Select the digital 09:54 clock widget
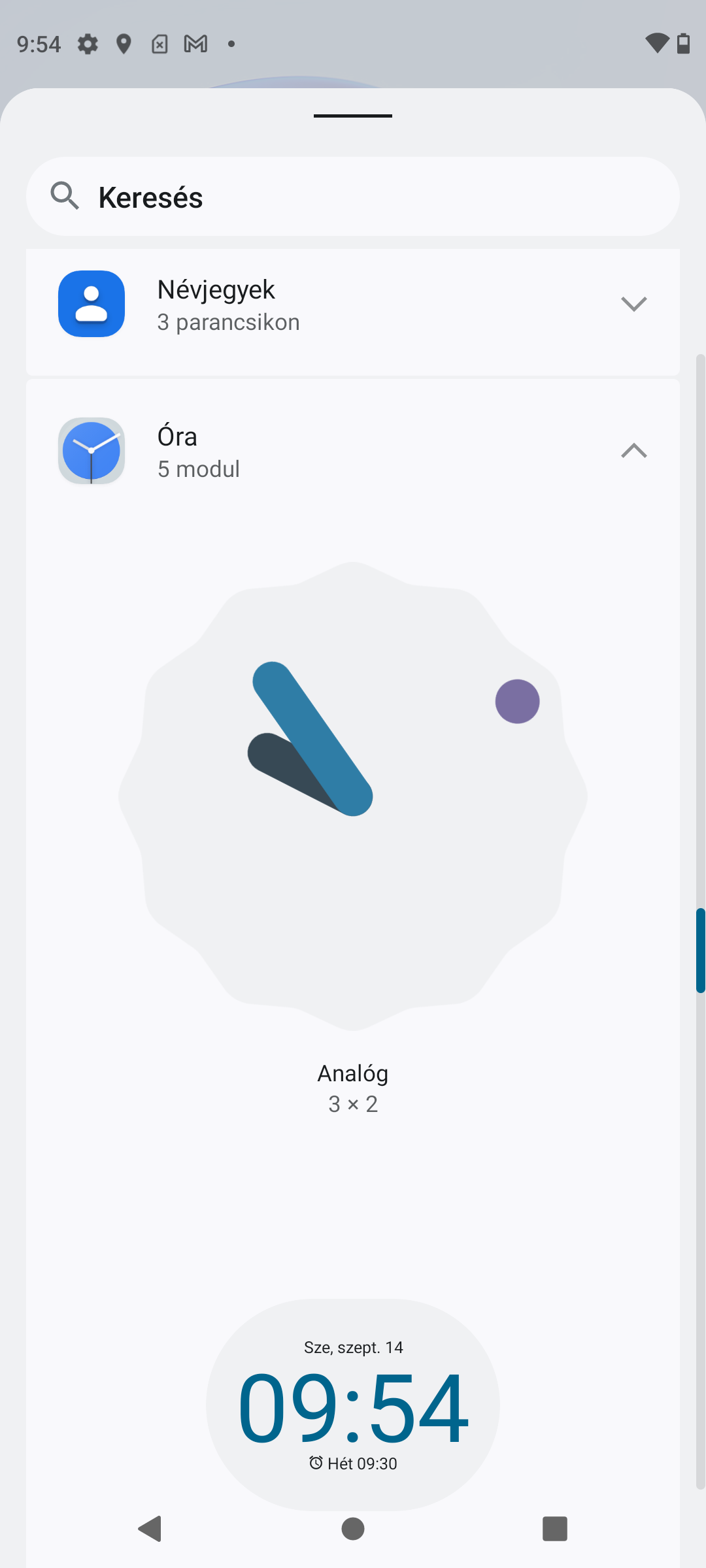Image resolution: width=706 pixels, height=1568 pixels. (353, 1405)
